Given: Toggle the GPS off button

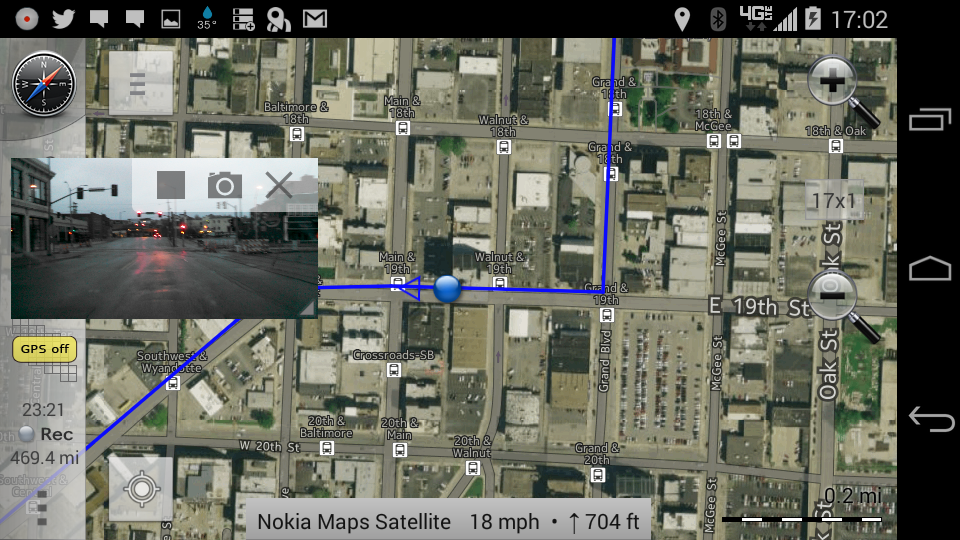Looking at the screenshot, I should tap(45, 349).
